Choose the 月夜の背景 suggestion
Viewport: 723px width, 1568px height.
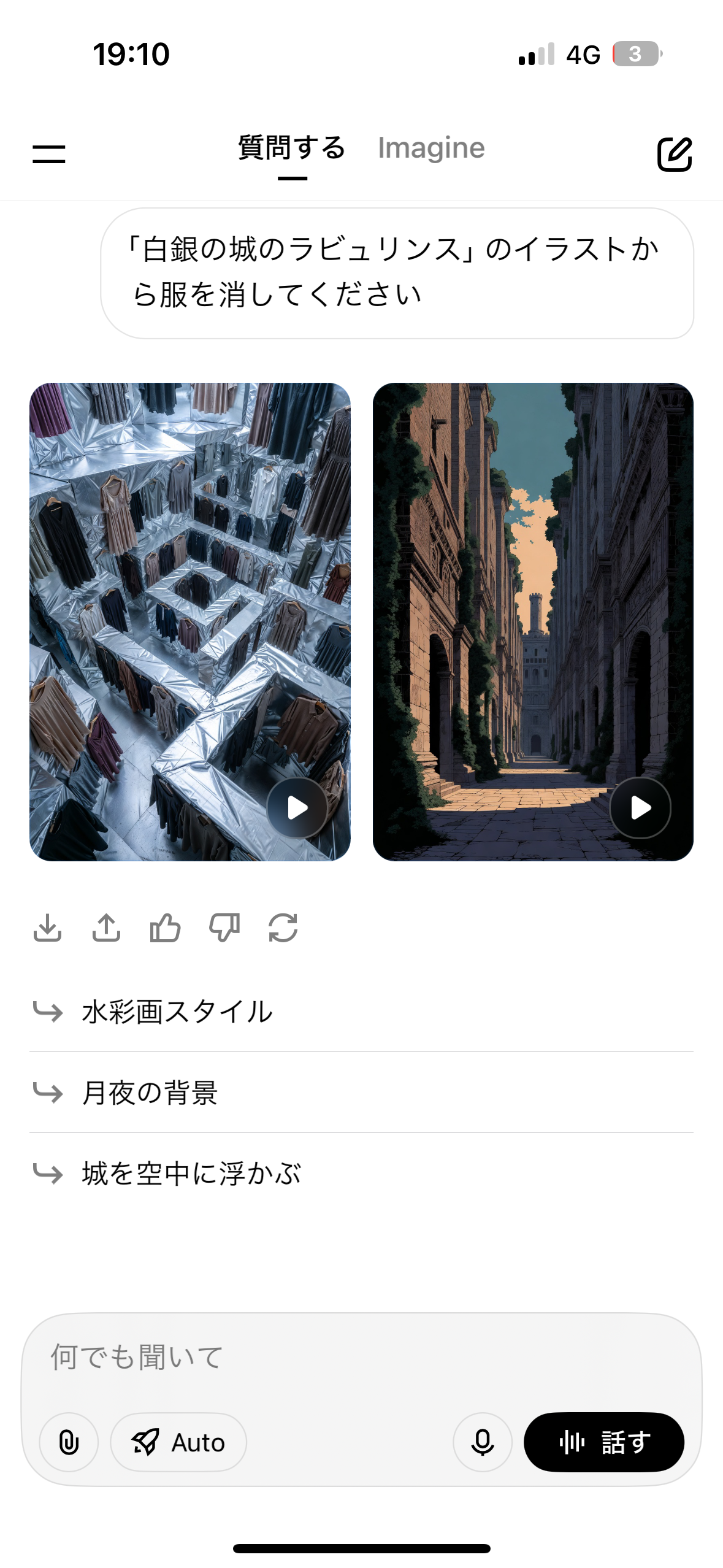click(150, 1093)
